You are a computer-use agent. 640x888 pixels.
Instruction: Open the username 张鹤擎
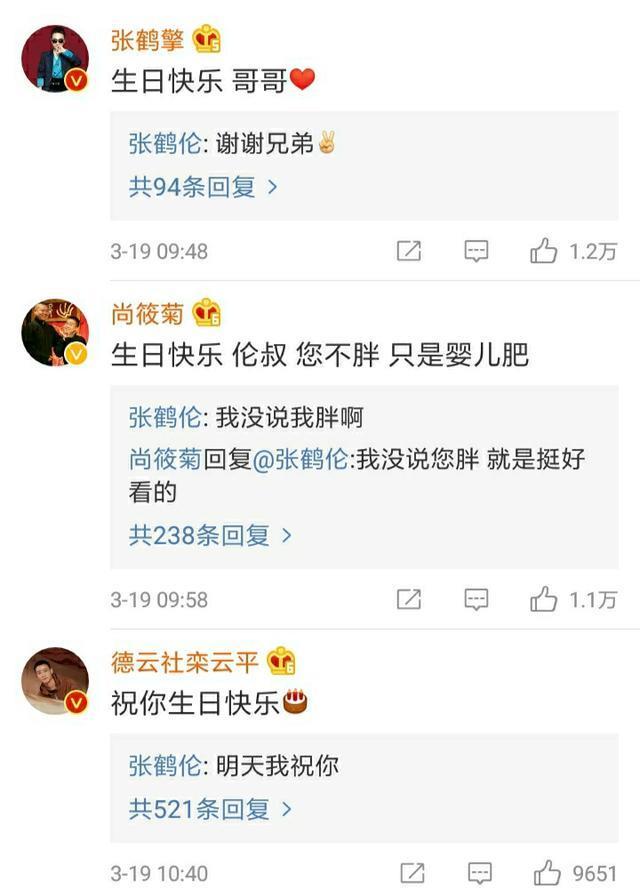pos(147,40)
